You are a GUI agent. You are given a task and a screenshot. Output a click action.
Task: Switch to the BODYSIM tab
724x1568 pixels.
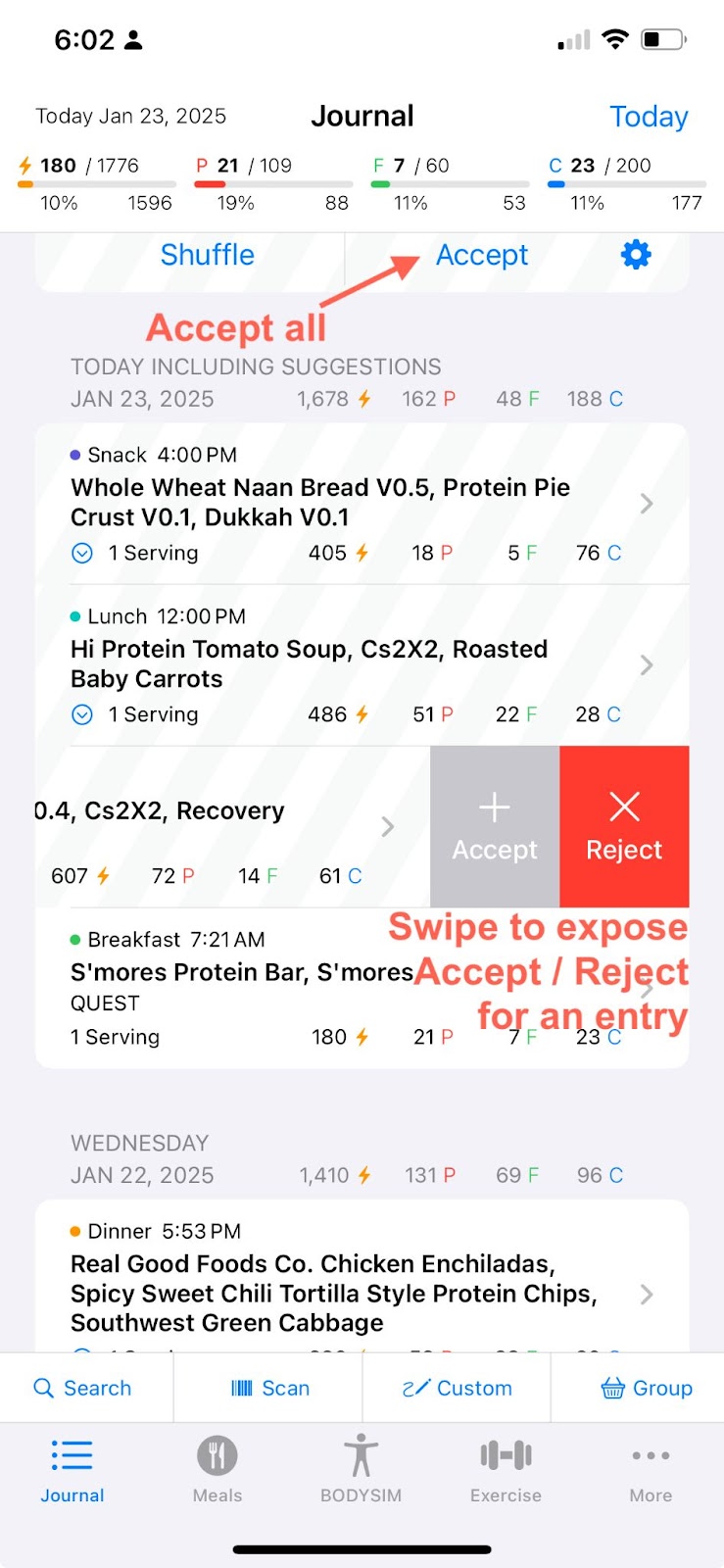[361, 1469]
